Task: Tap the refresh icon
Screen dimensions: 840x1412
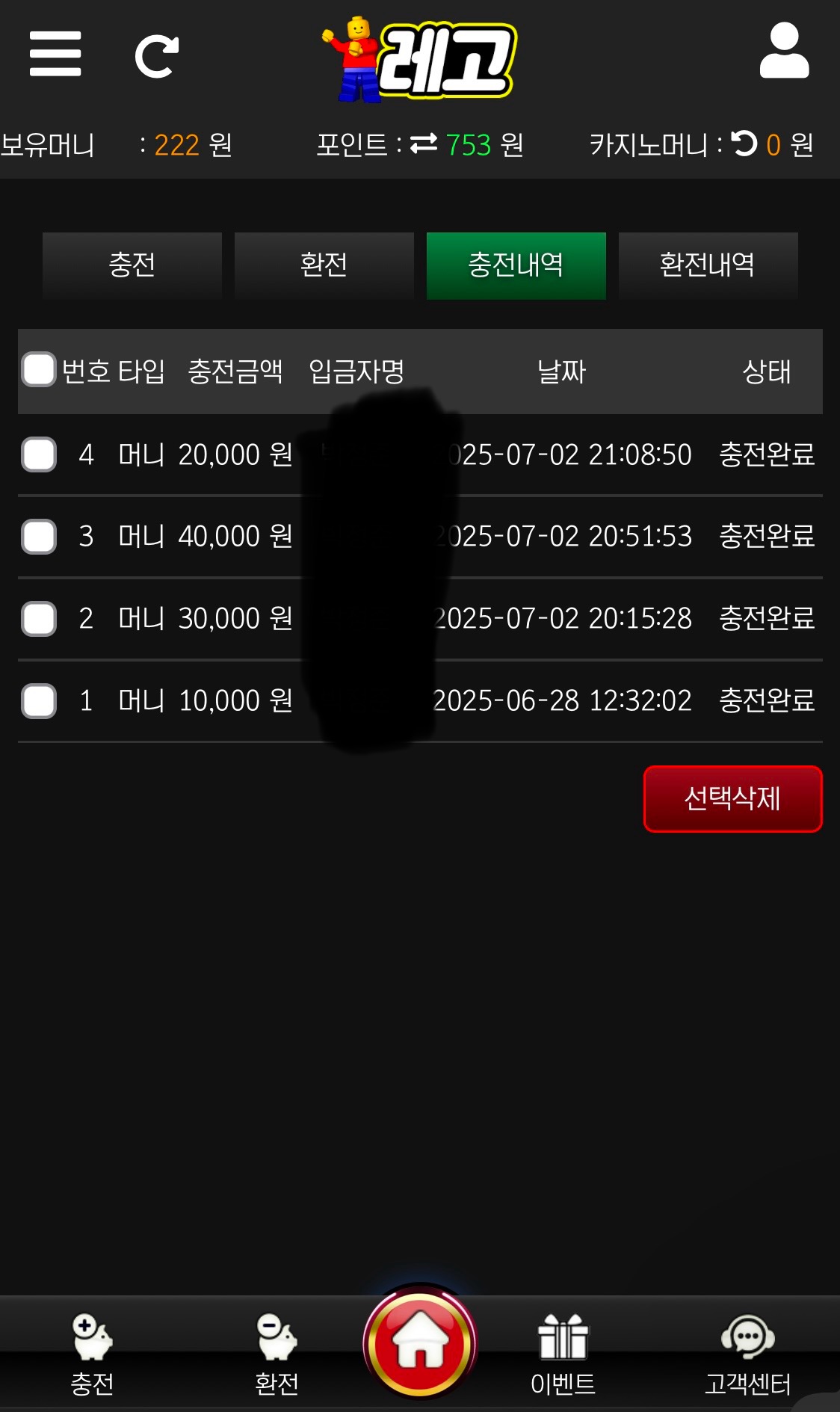Action: pos(156,55)
